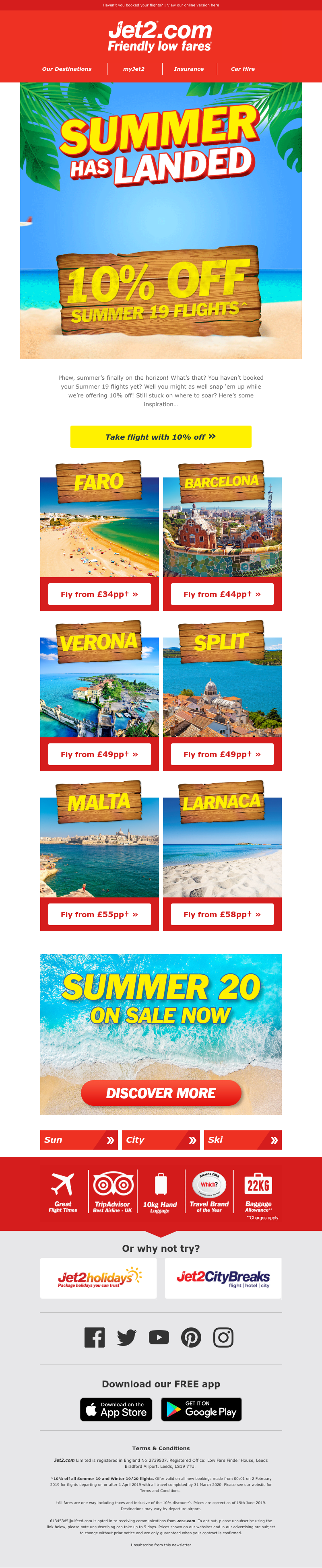The width and height of the screenshot is (322, 1568).
Task: View Verona flights from £49pp
Action: click(99, 754)
